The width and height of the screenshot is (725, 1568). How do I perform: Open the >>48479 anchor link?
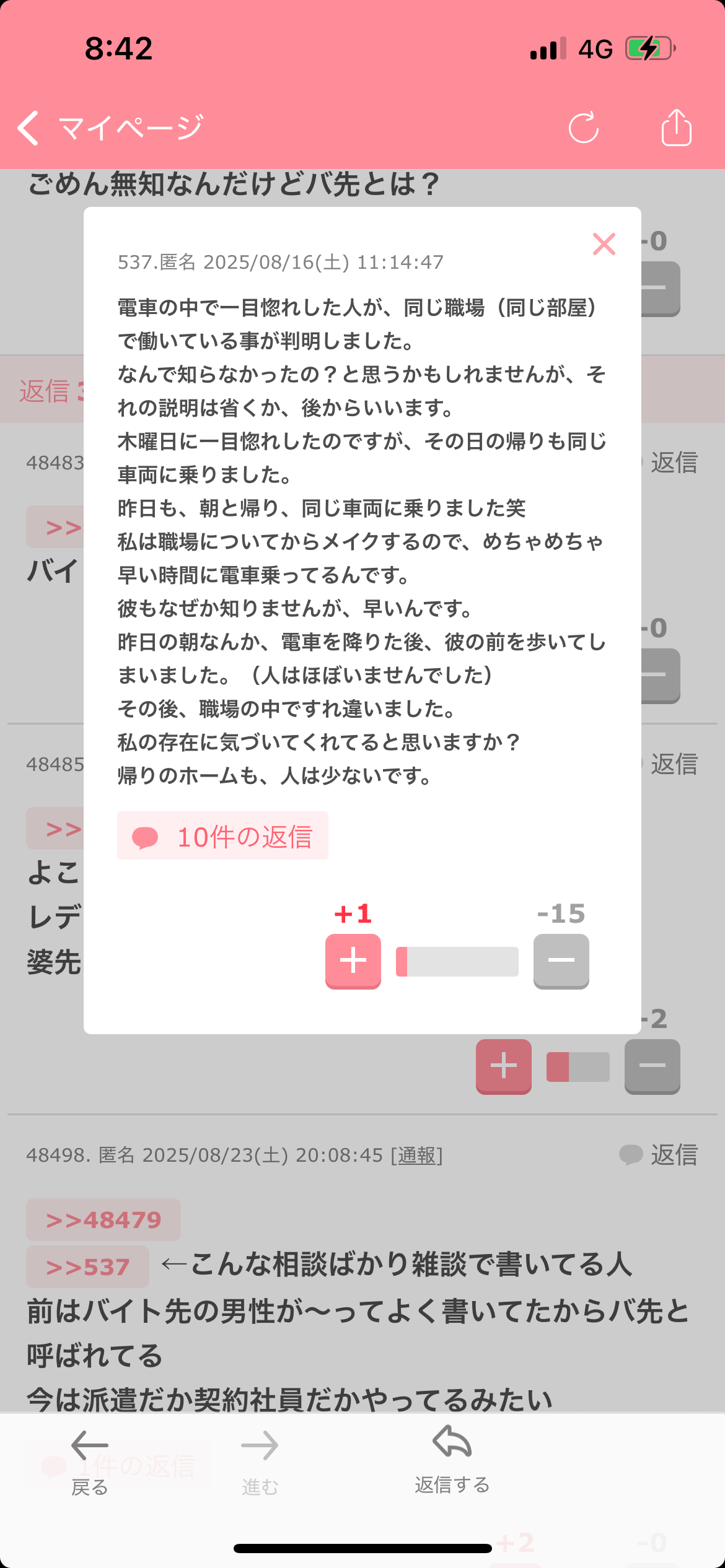(x=103, y=1219)
